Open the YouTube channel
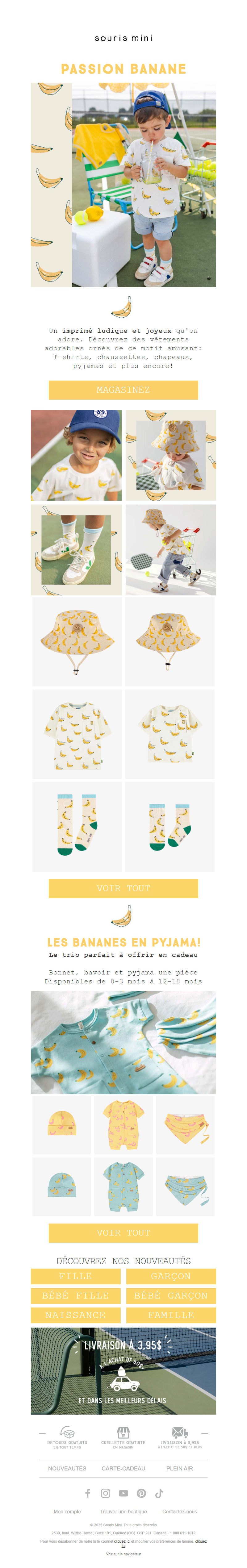This screenshot has height=1568, width=247. (x=124, y=1493)
